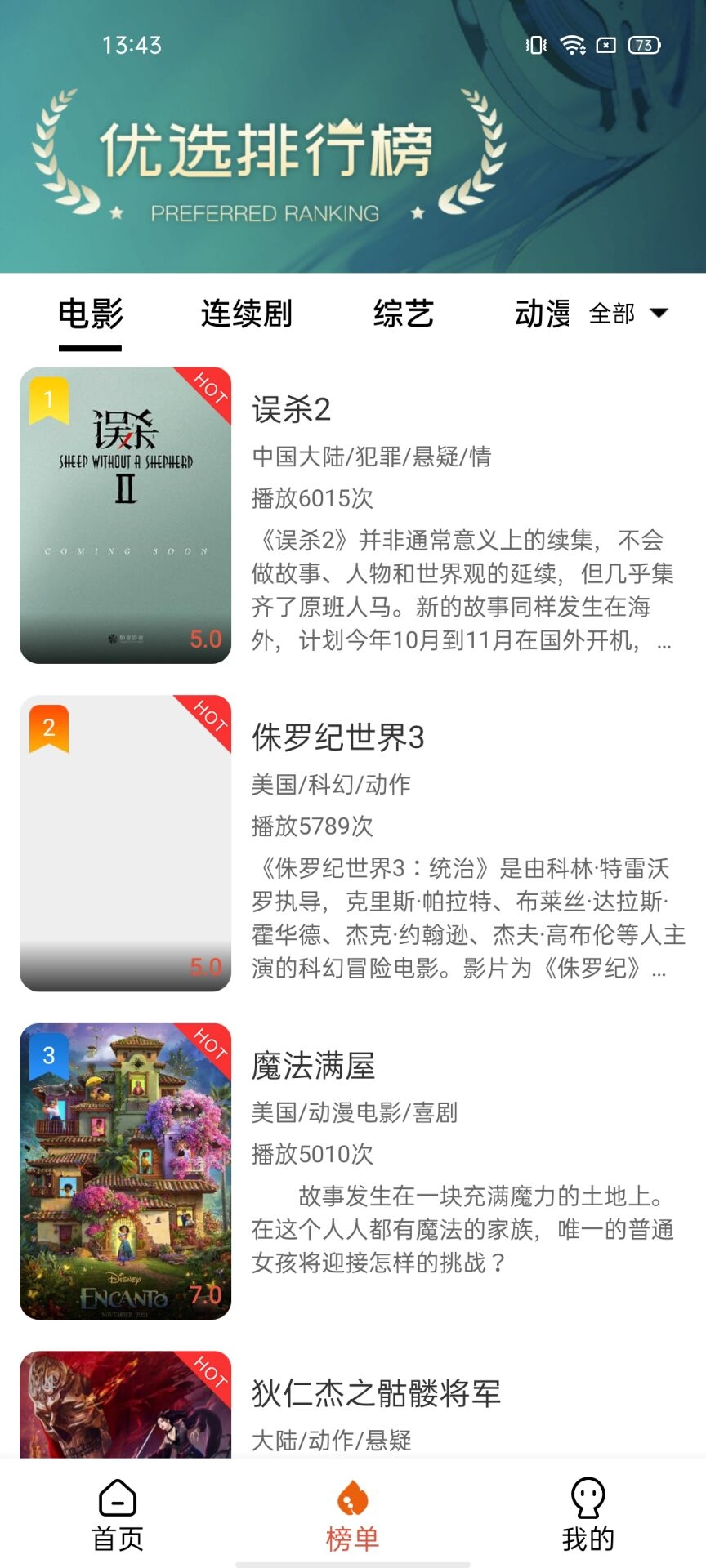Viewport: 706px width, 1568px height.
Task: Switch to the 电影 tab
Action: coord(91,314)
